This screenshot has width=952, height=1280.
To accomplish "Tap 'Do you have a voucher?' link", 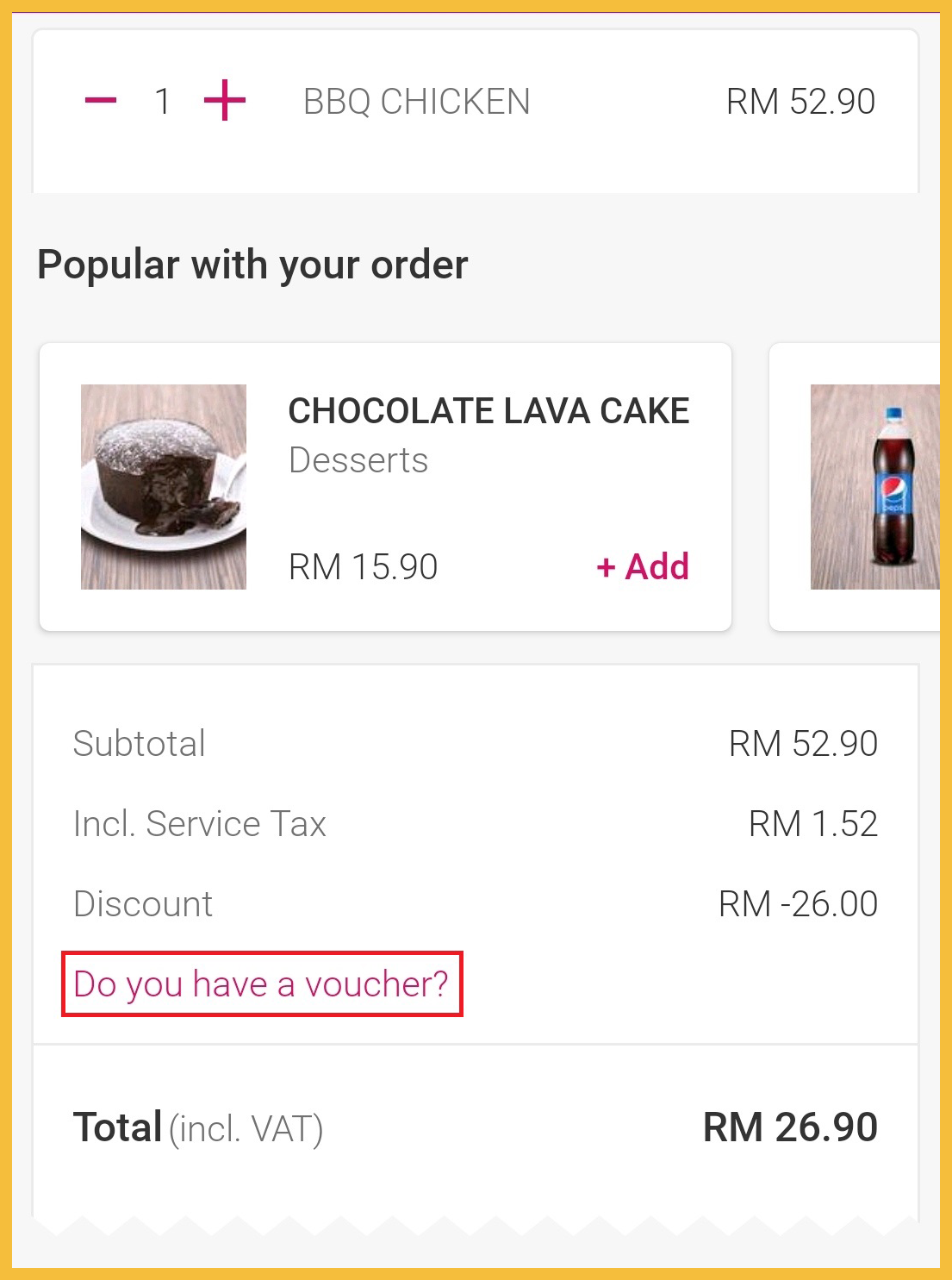I will [x=261, y=983].
